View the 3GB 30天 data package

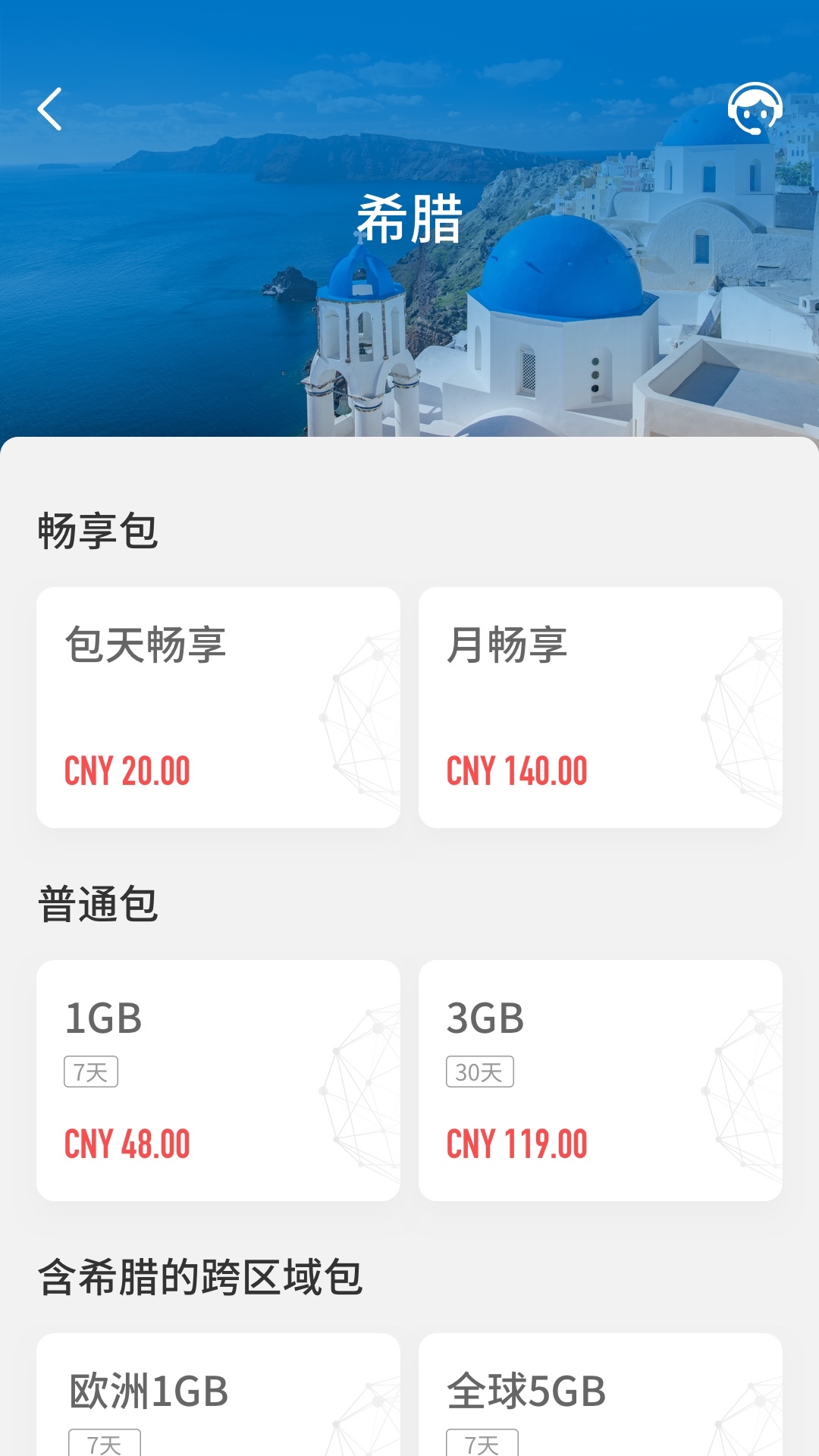point(600,1080)
